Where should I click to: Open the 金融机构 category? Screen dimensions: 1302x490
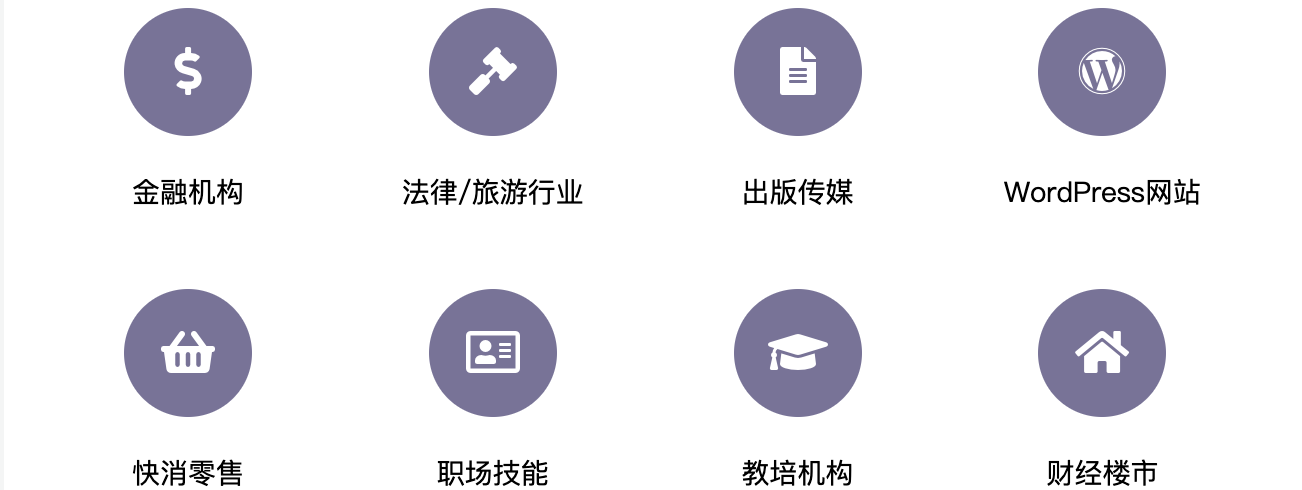point(188,72)
